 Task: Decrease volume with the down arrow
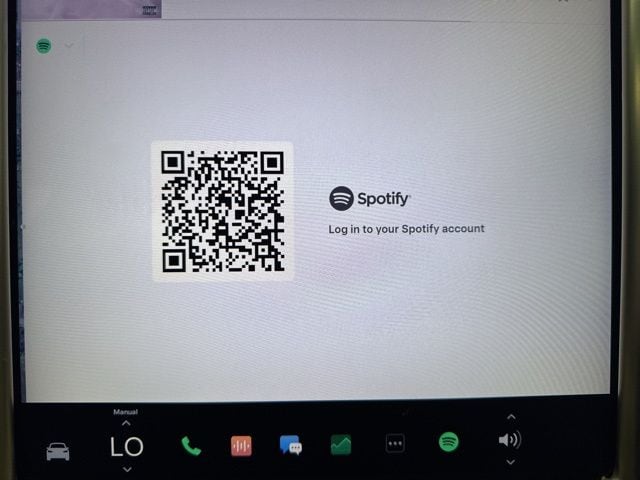click(511, 462)
